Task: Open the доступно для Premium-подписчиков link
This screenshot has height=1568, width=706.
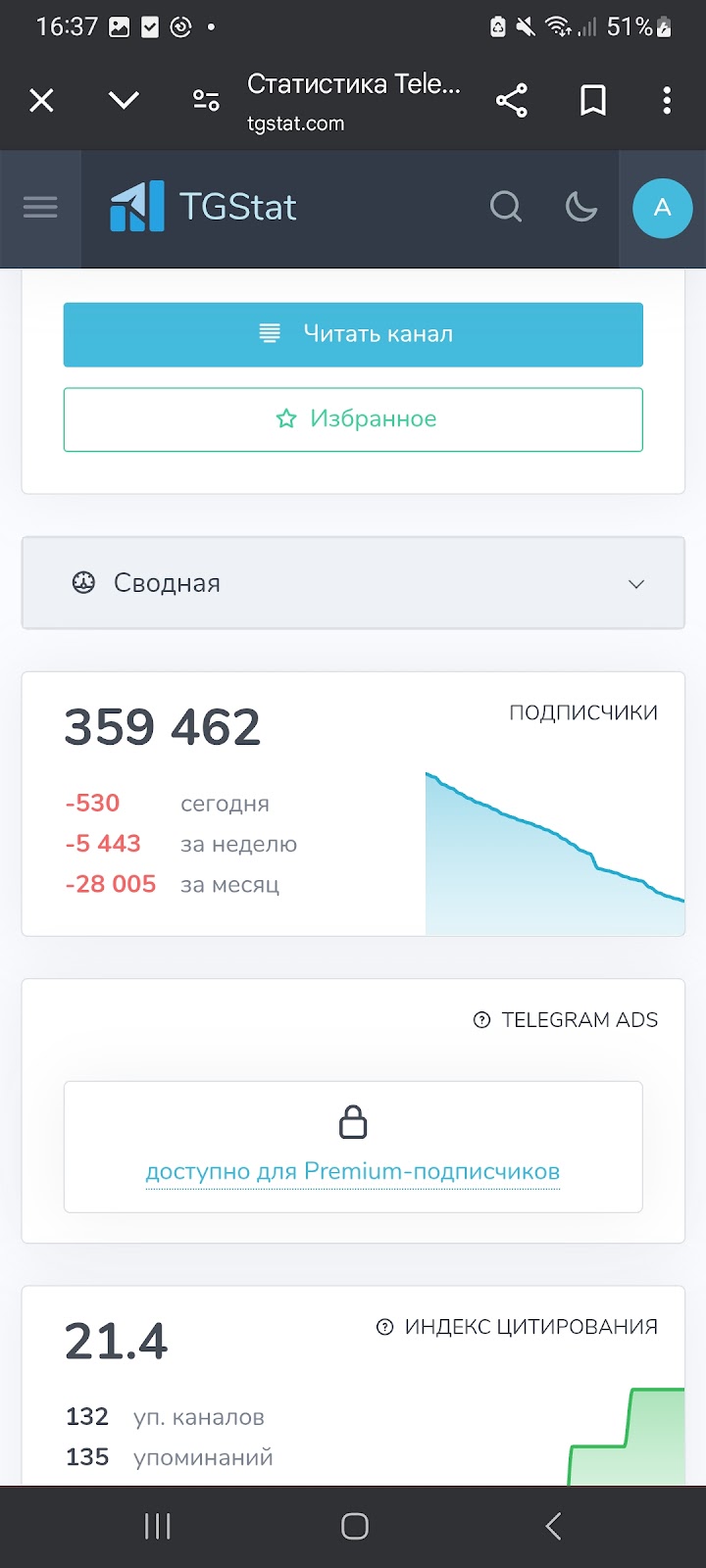Action: 353,1171
